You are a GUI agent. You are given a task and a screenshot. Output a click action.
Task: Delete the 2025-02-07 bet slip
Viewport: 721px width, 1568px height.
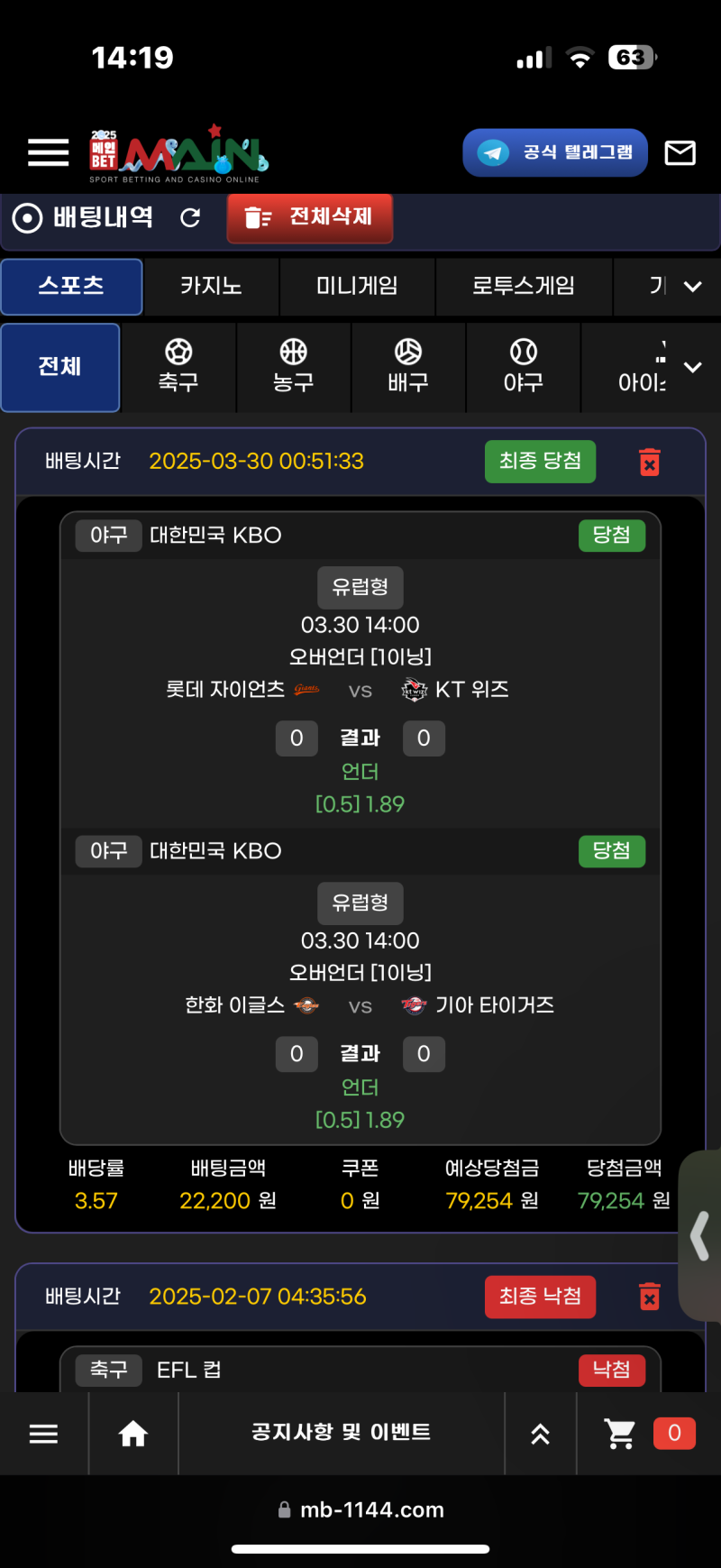click(x=649, y=1297)
